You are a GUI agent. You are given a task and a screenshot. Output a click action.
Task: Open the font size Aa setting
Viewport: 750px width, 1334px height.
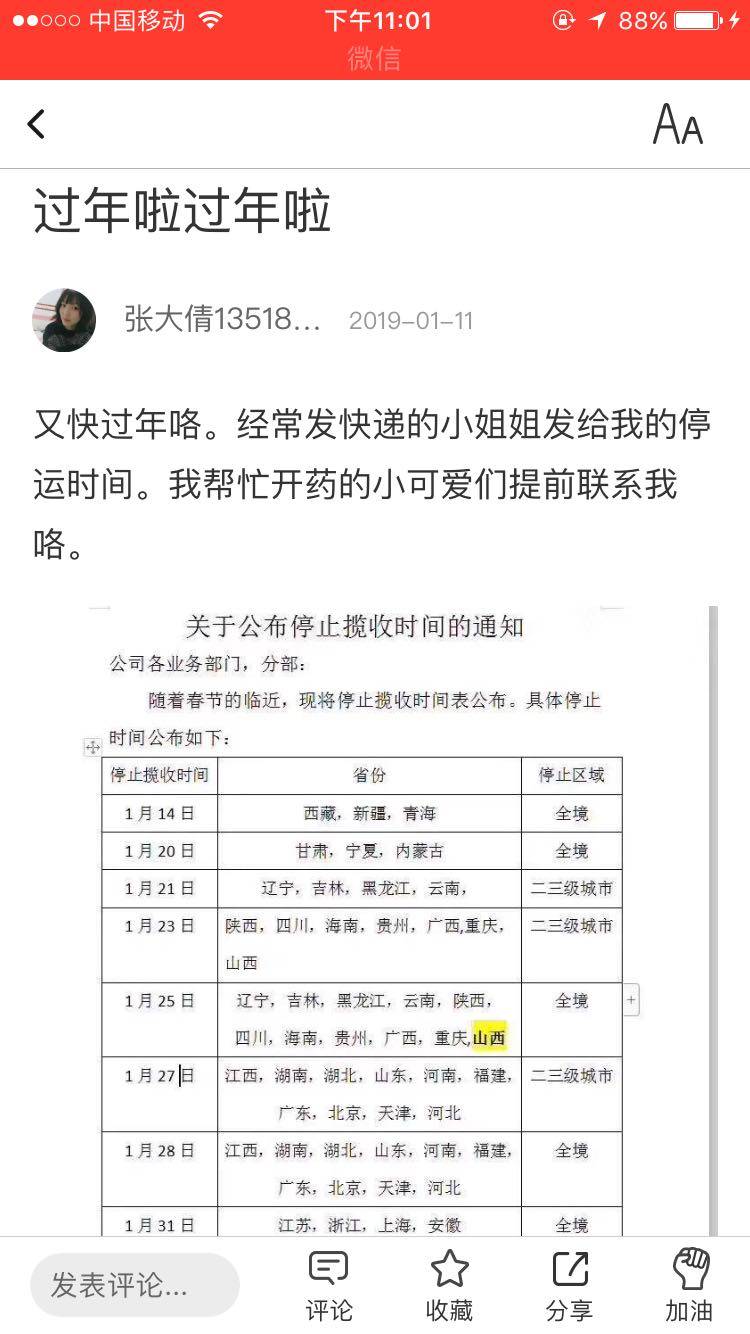[x=678, y=125]
